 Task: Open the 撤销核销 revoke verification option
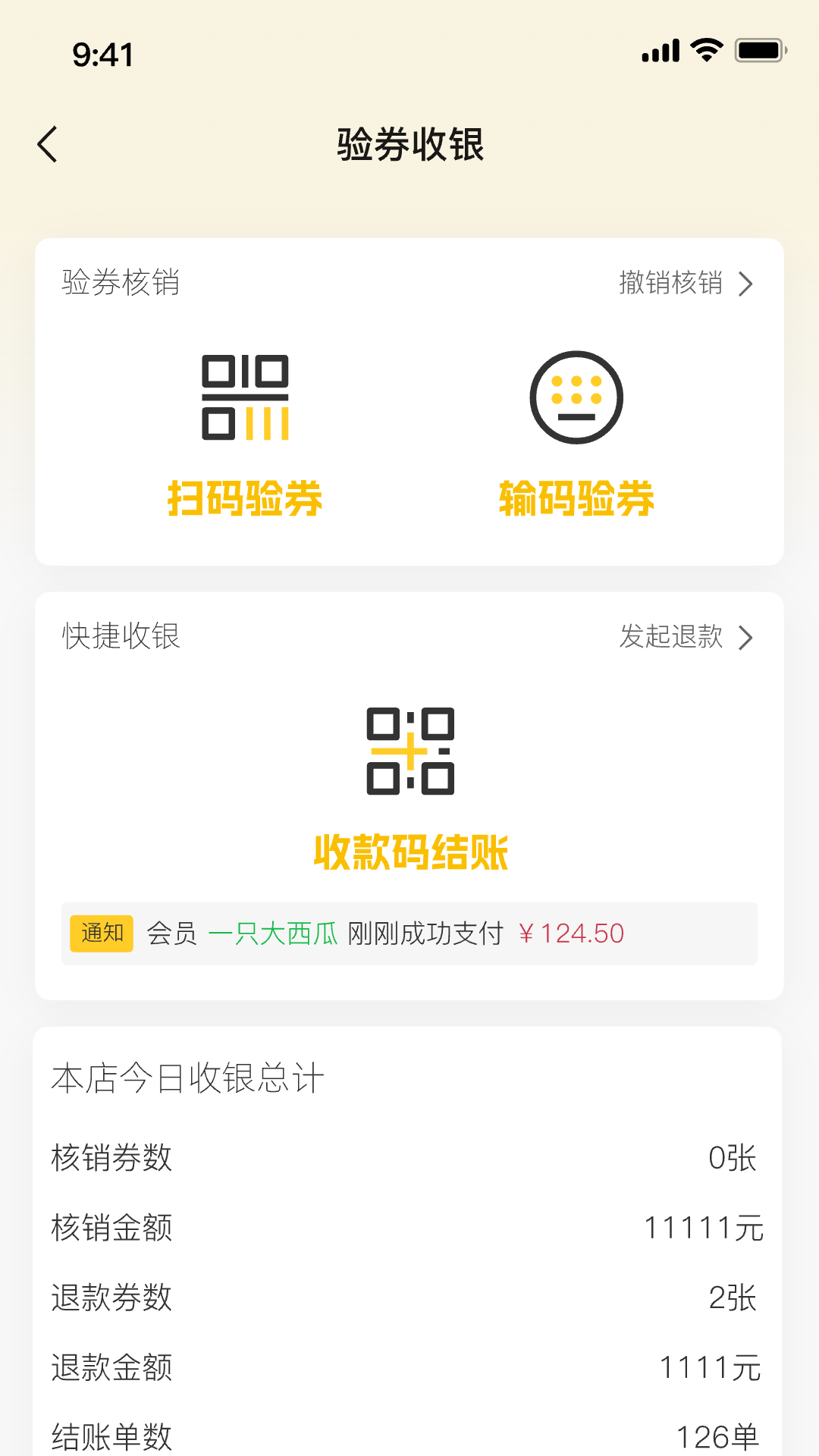coord(670,284)
